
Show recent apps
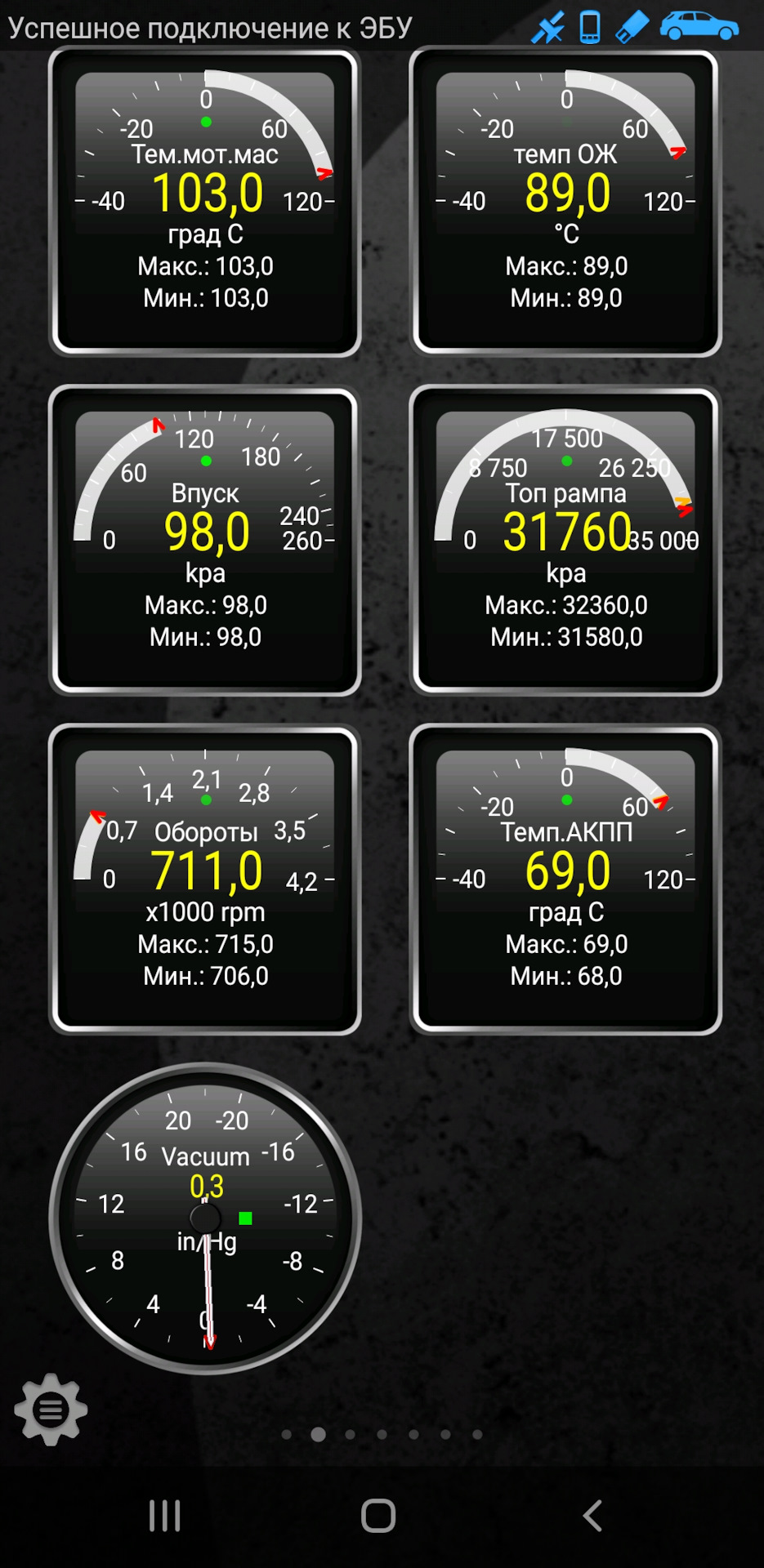click(x=164, y=1516)
